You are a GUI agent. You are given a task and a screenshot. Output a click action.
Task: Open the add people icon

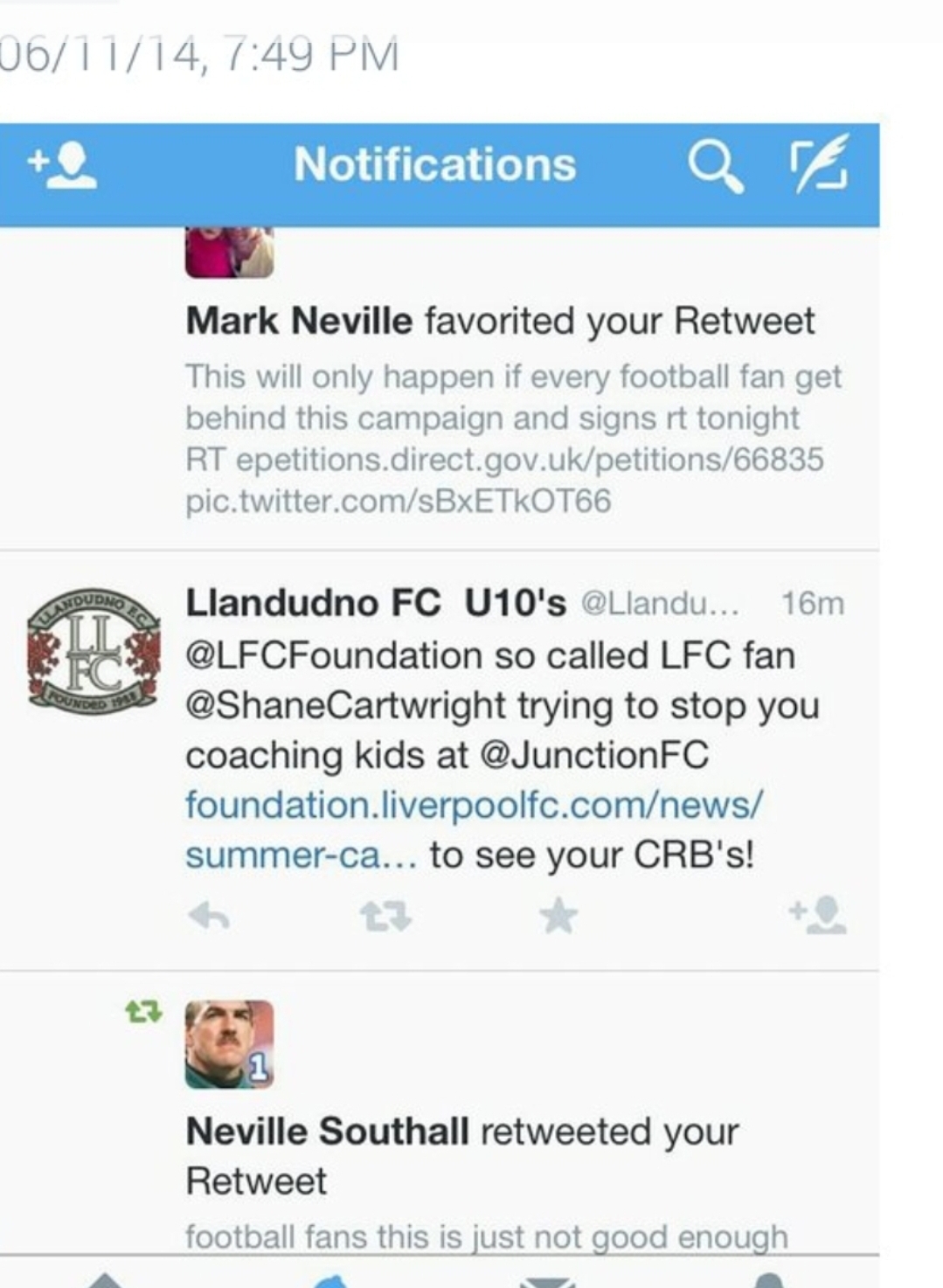(63, 165)
